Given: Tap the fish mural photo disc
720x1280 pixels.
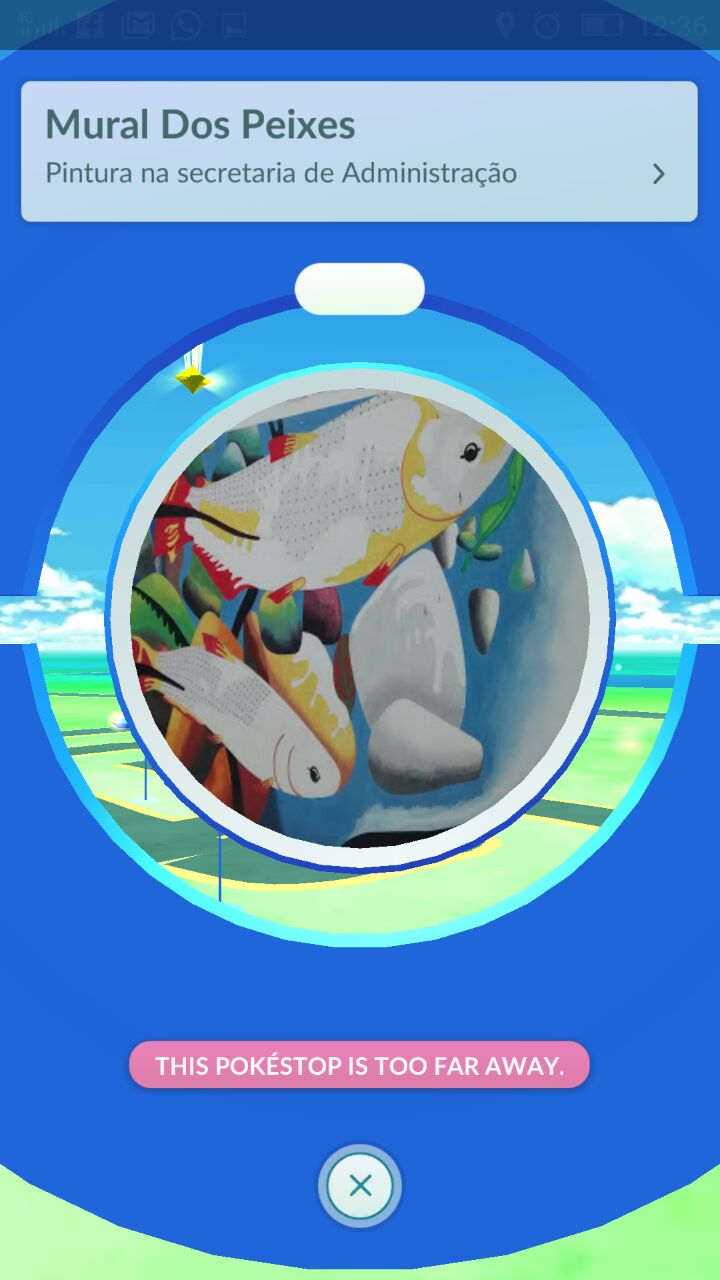Looking at the screenshot, I should coord(359,618).
